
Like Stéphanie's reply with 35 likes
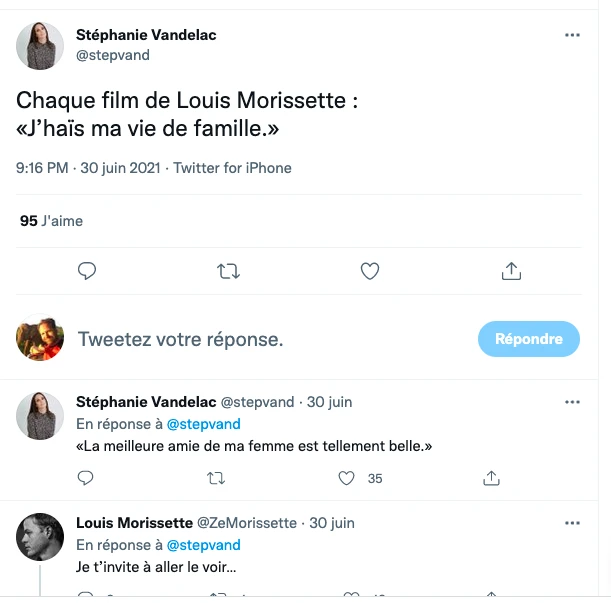347,479
